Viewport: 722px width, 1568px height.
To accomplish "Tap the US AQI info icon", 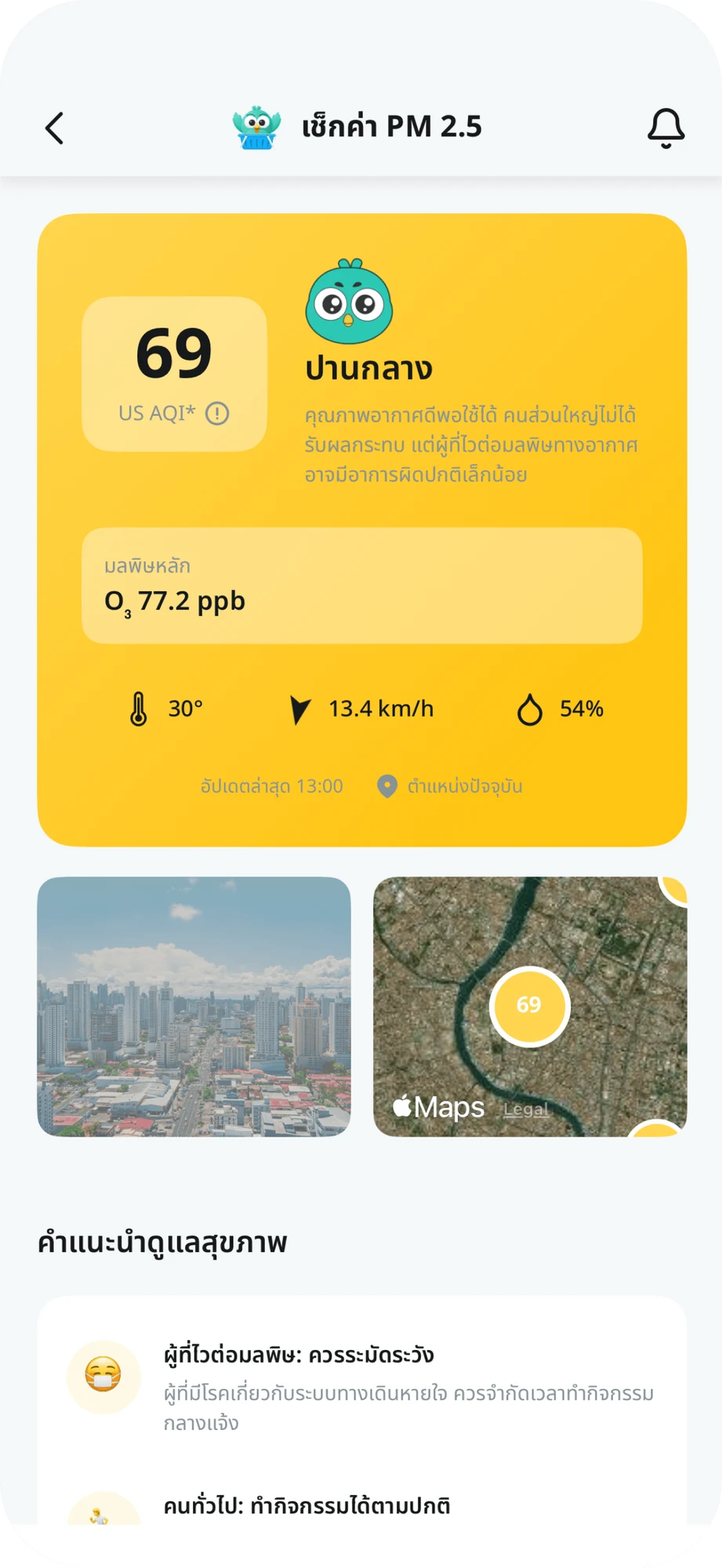I will tap(217, 413).
